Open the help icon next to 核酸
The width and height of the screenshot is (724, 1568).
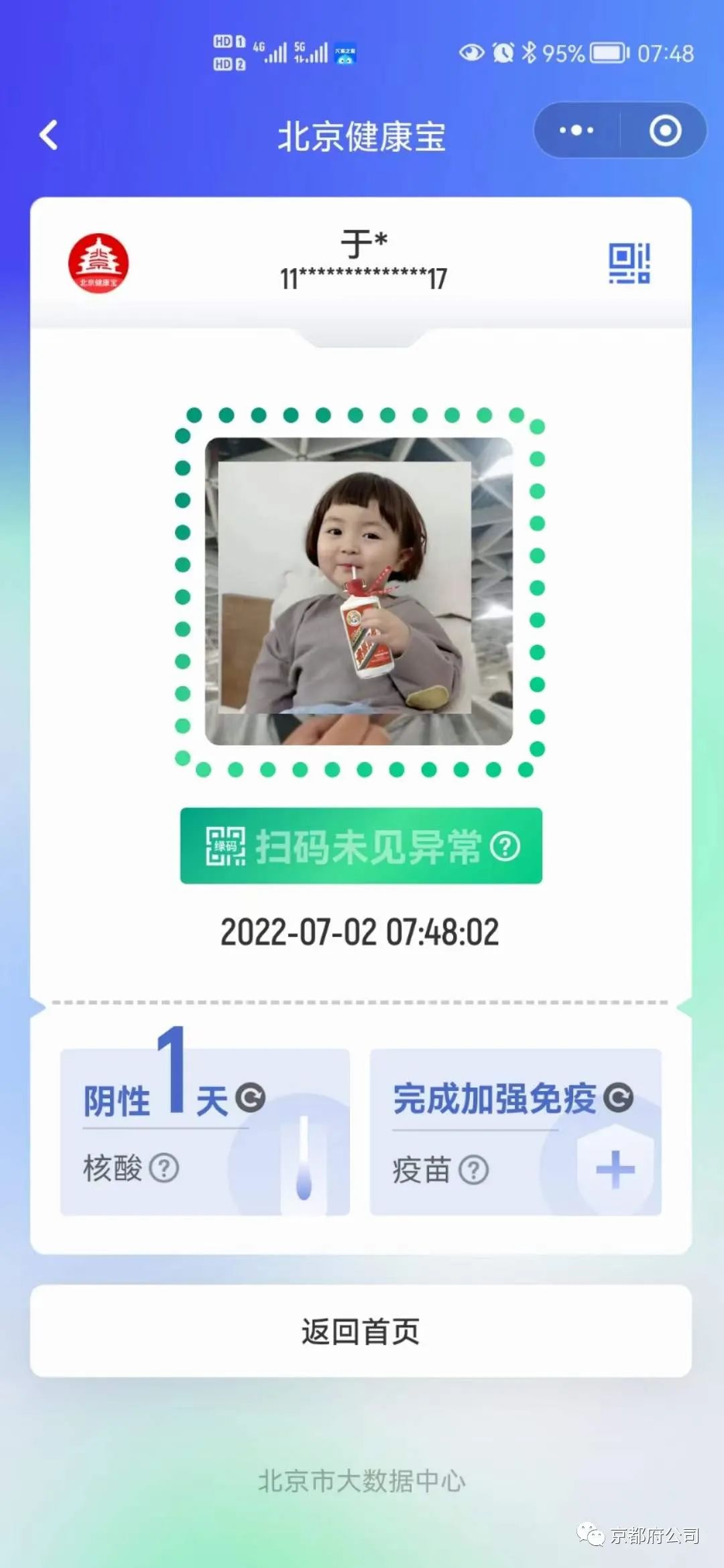point(164,1168)
